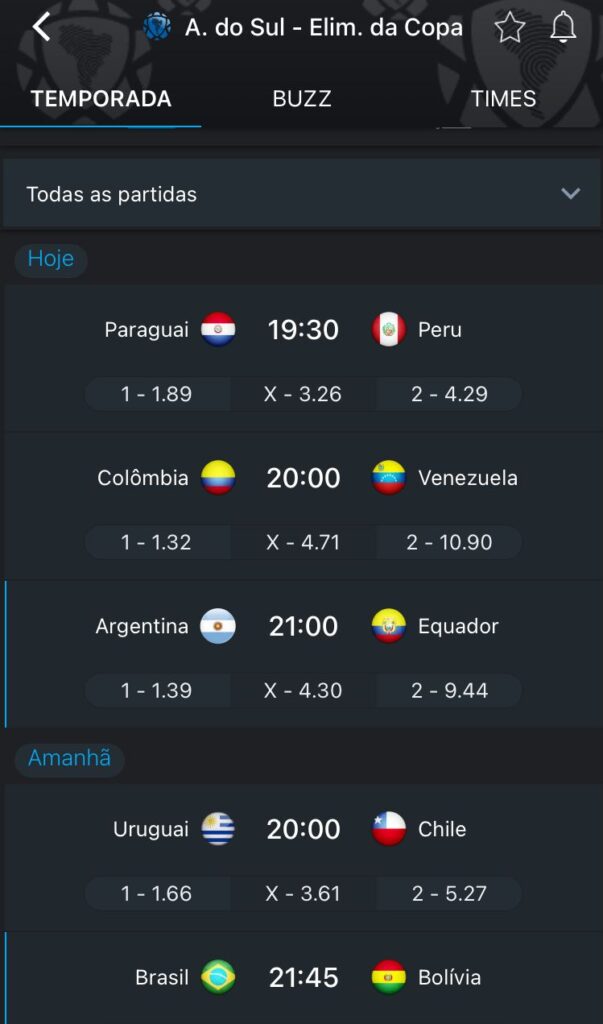Switch to the BUZZ tab
Viewport: 603px width, 1024px height.
pos(301,98)
